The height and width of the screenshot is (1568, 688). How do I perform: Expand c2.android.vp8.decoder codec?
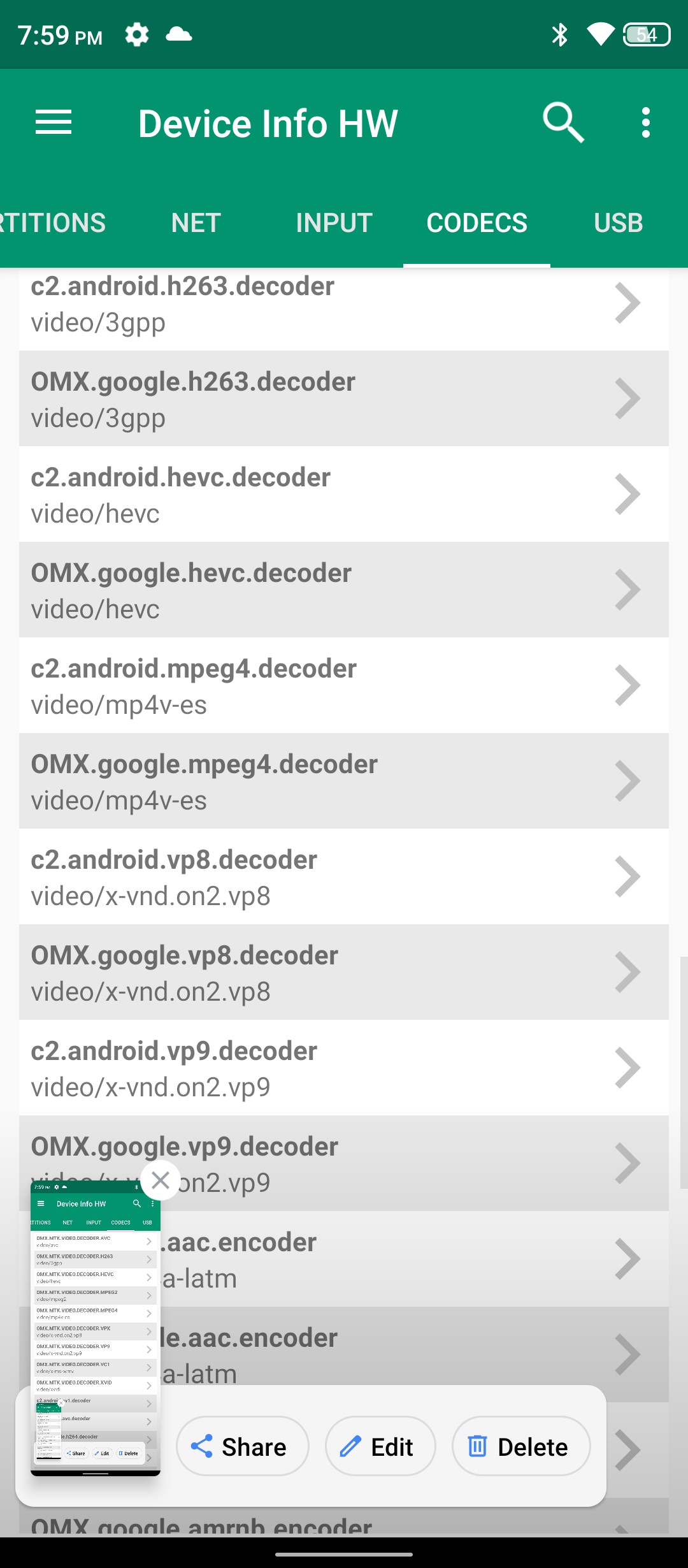pyautogui.click(x=344, y=877)
